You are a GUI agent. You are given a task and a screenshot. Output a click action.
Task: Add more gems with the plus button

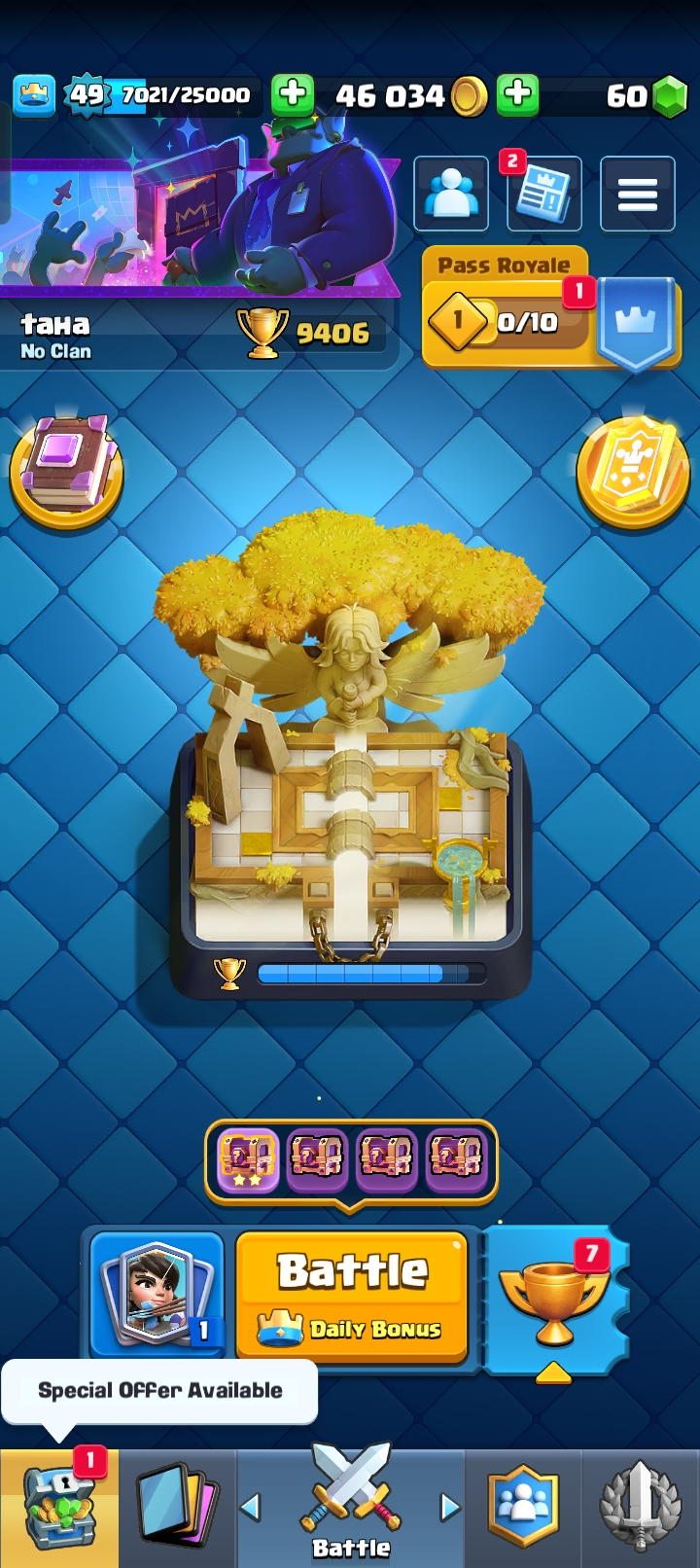pyautogui.click(x=517, y=95)
